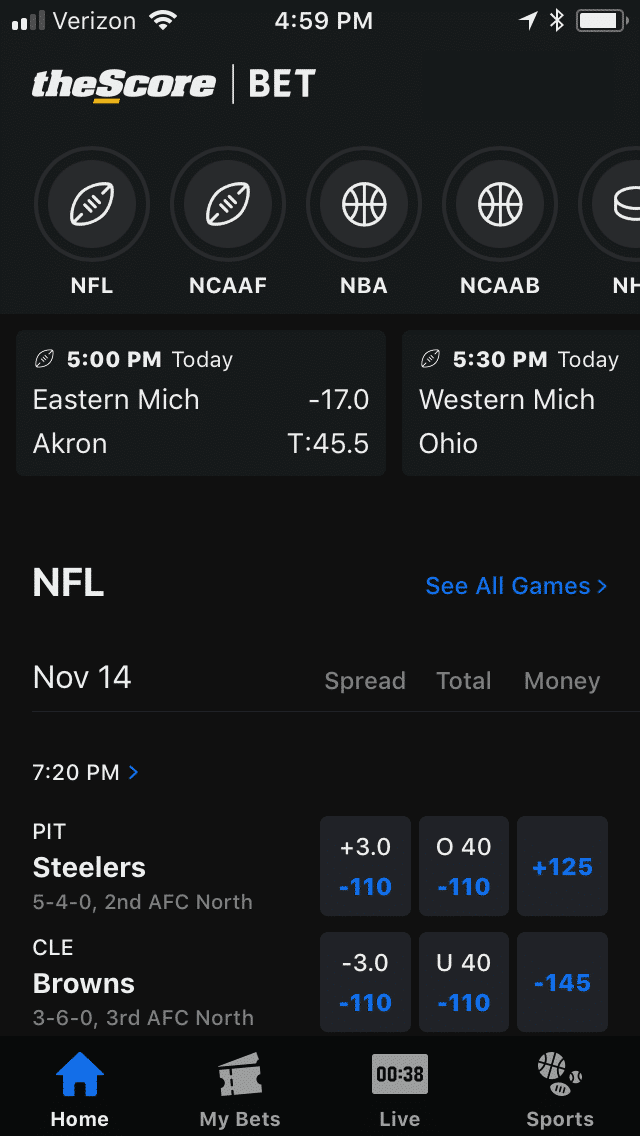
Task: Open the Western Mich vs Ohio card
Action: [521, 403]
